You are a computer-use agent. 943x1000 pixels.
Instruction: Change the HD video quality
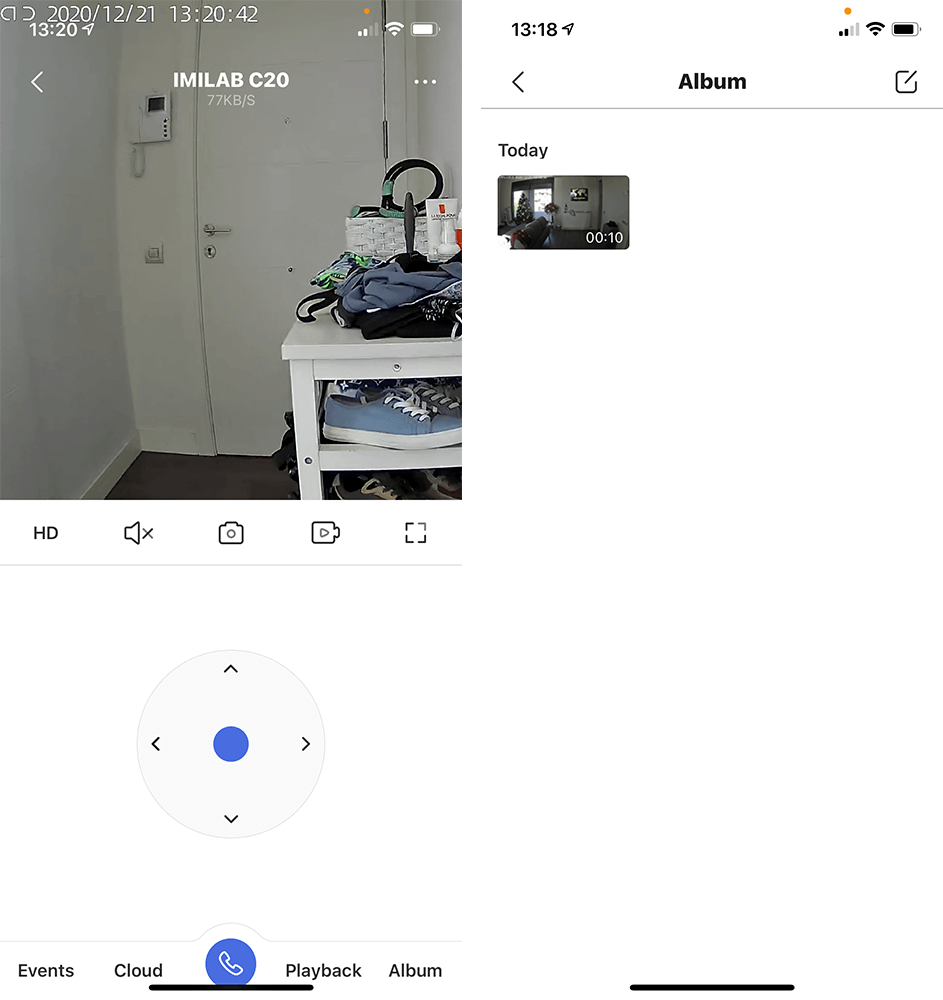coord(46,533)
